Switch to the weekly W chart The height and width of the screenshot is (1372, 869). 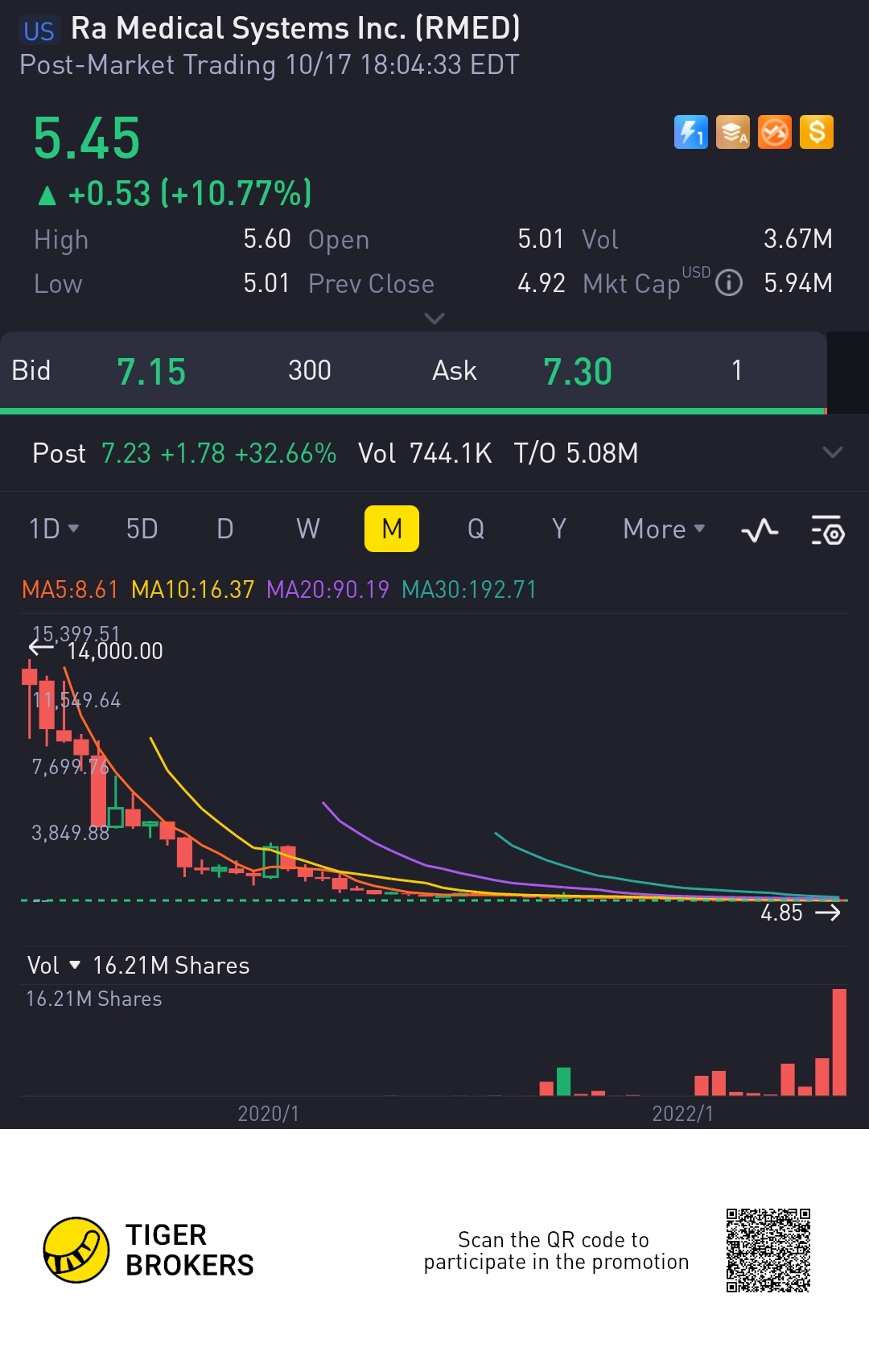(x=308, y=529)
